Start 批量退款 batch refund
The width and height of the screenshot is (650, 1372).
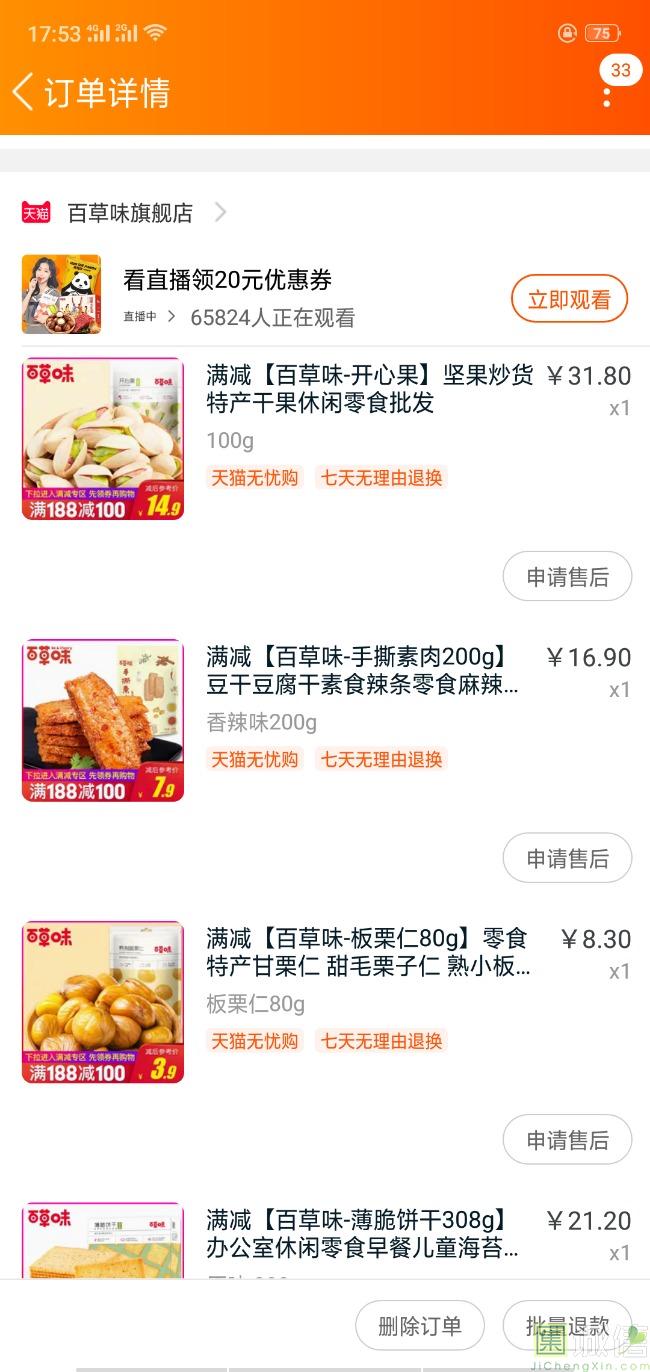tap(567, 1326)
